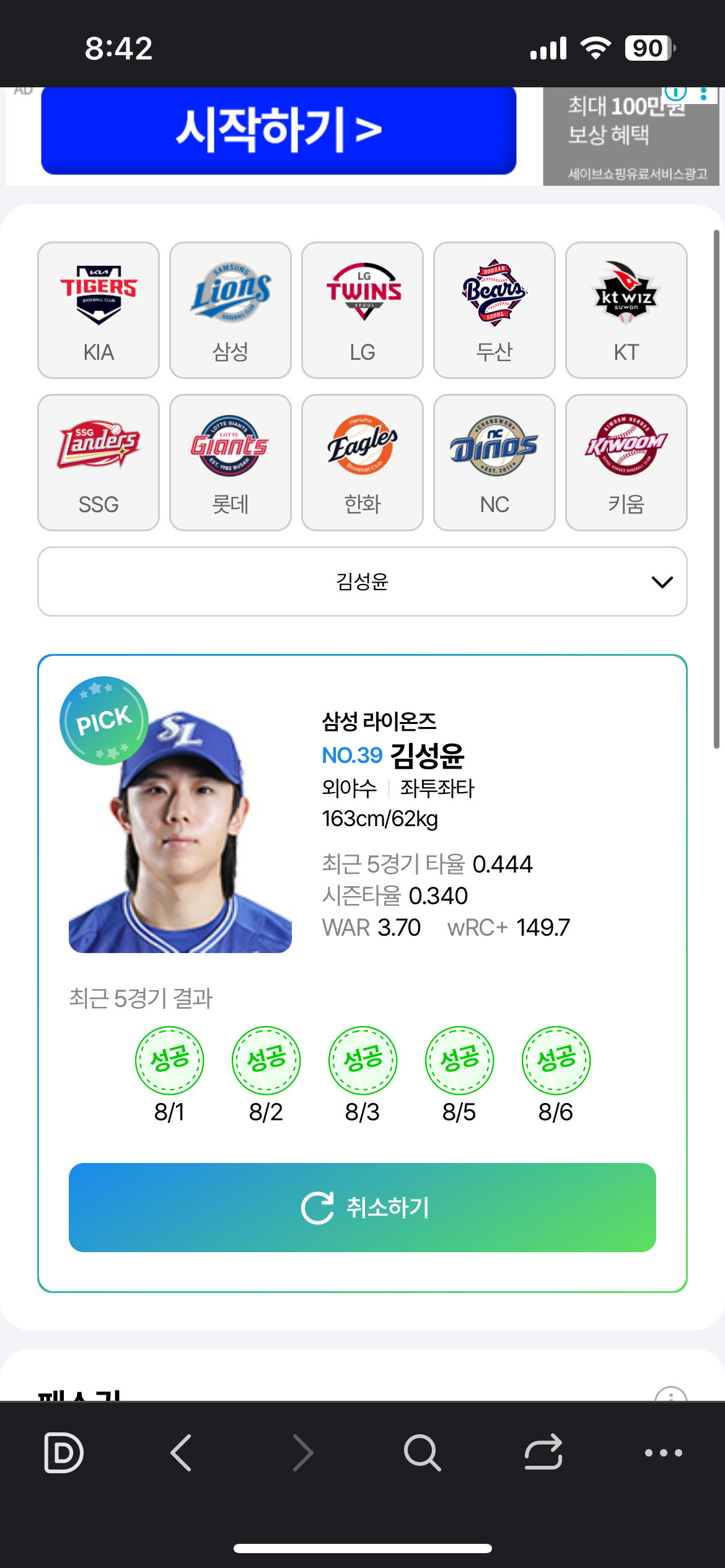
Task: Open the Daum home button
Action: [64, 1452]
